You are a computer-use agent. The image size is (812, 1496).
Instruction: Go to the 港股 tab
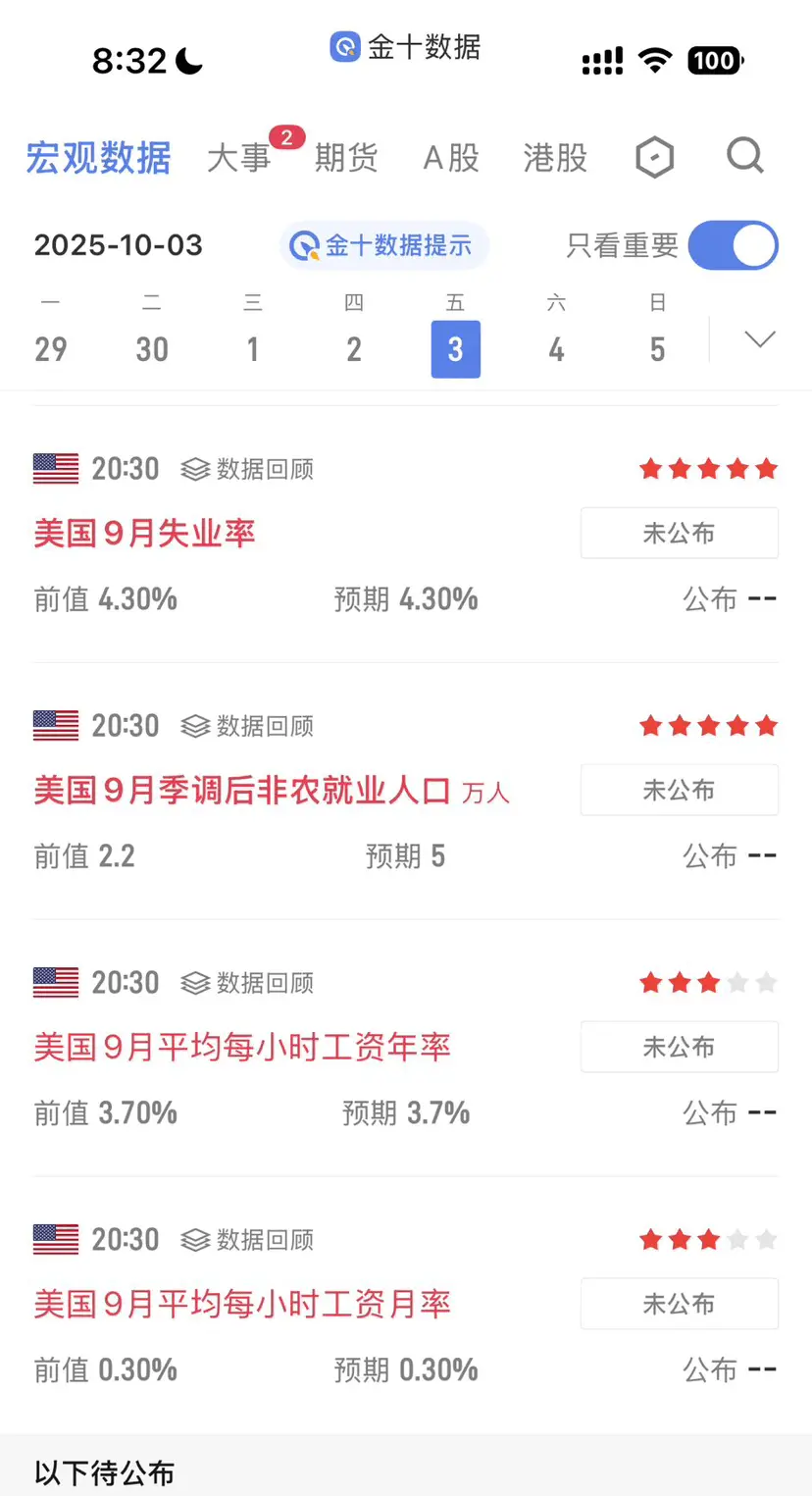pos(555,157)
